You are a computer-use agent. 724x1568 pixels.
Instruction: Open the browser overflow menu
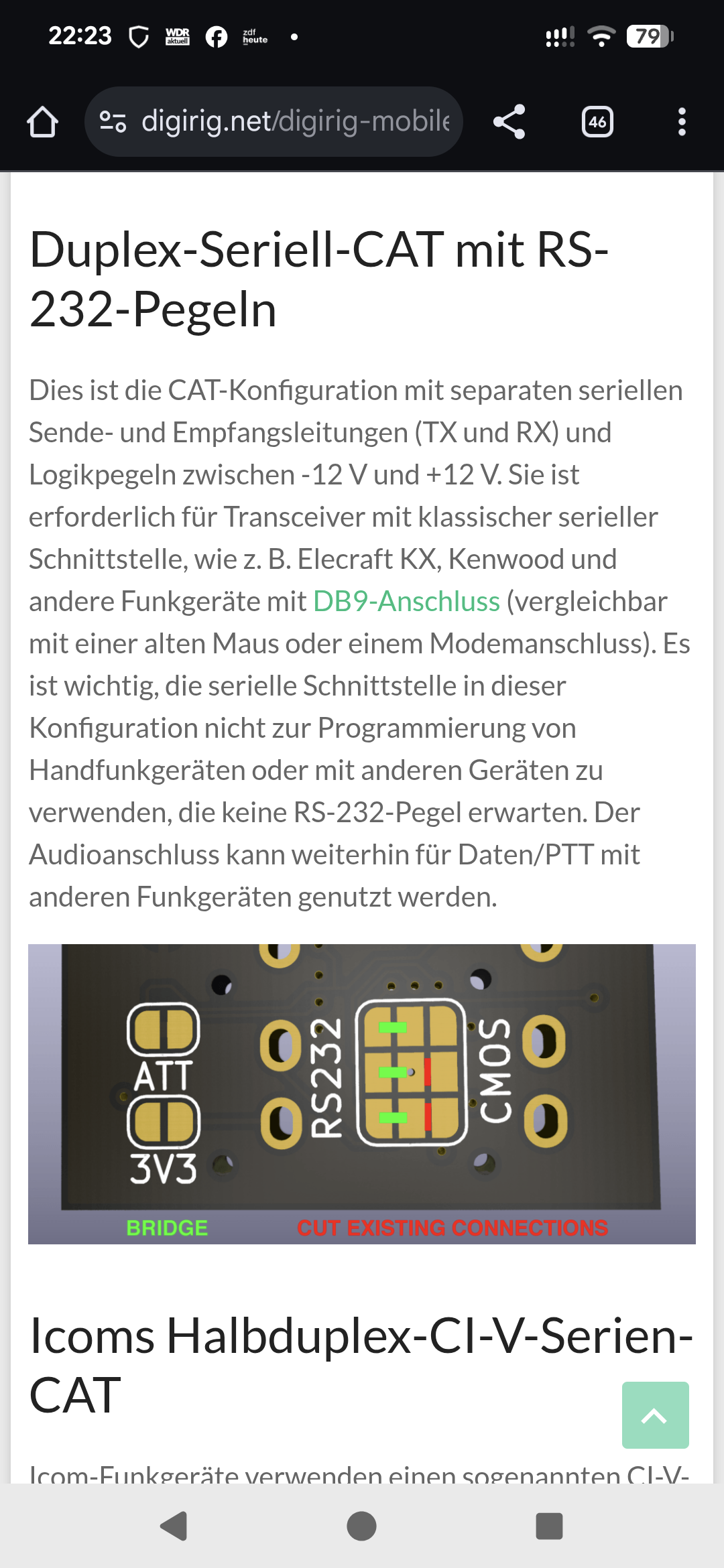coord(682,122)
